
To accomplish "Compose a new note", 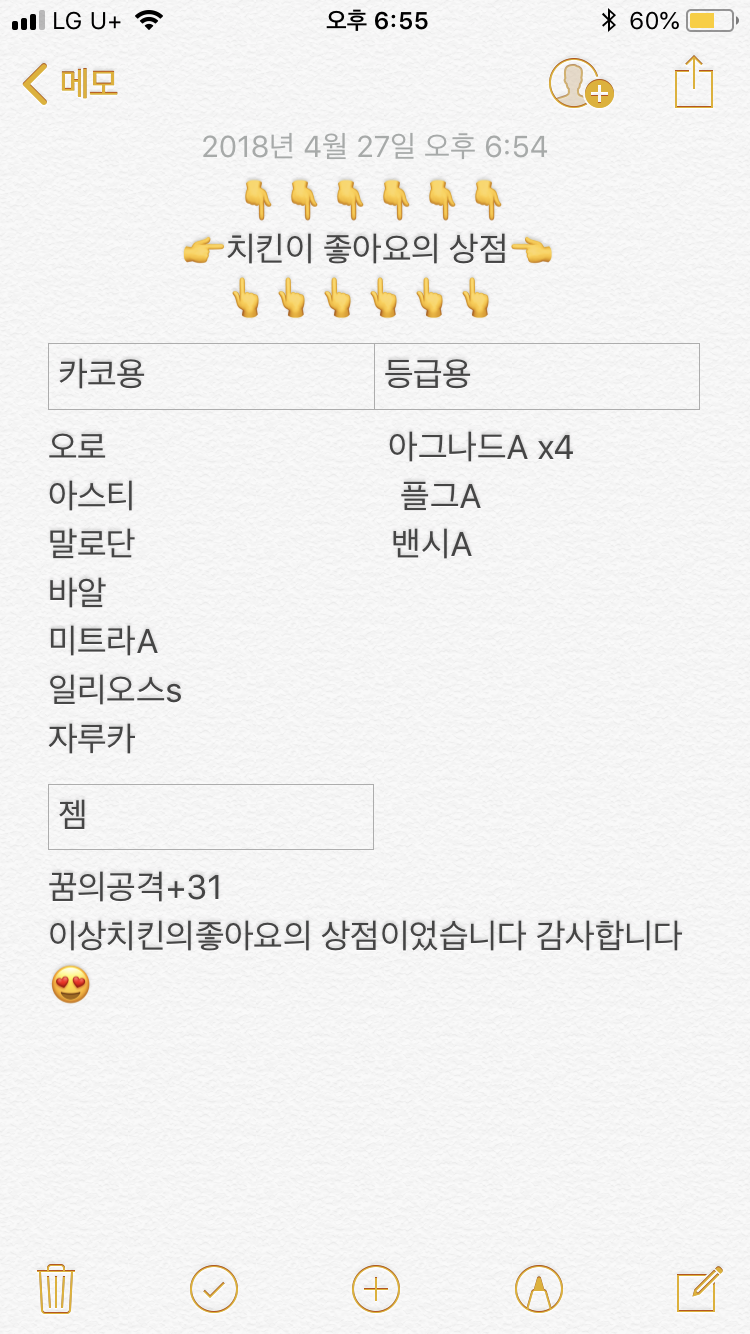I will 699,1288.
